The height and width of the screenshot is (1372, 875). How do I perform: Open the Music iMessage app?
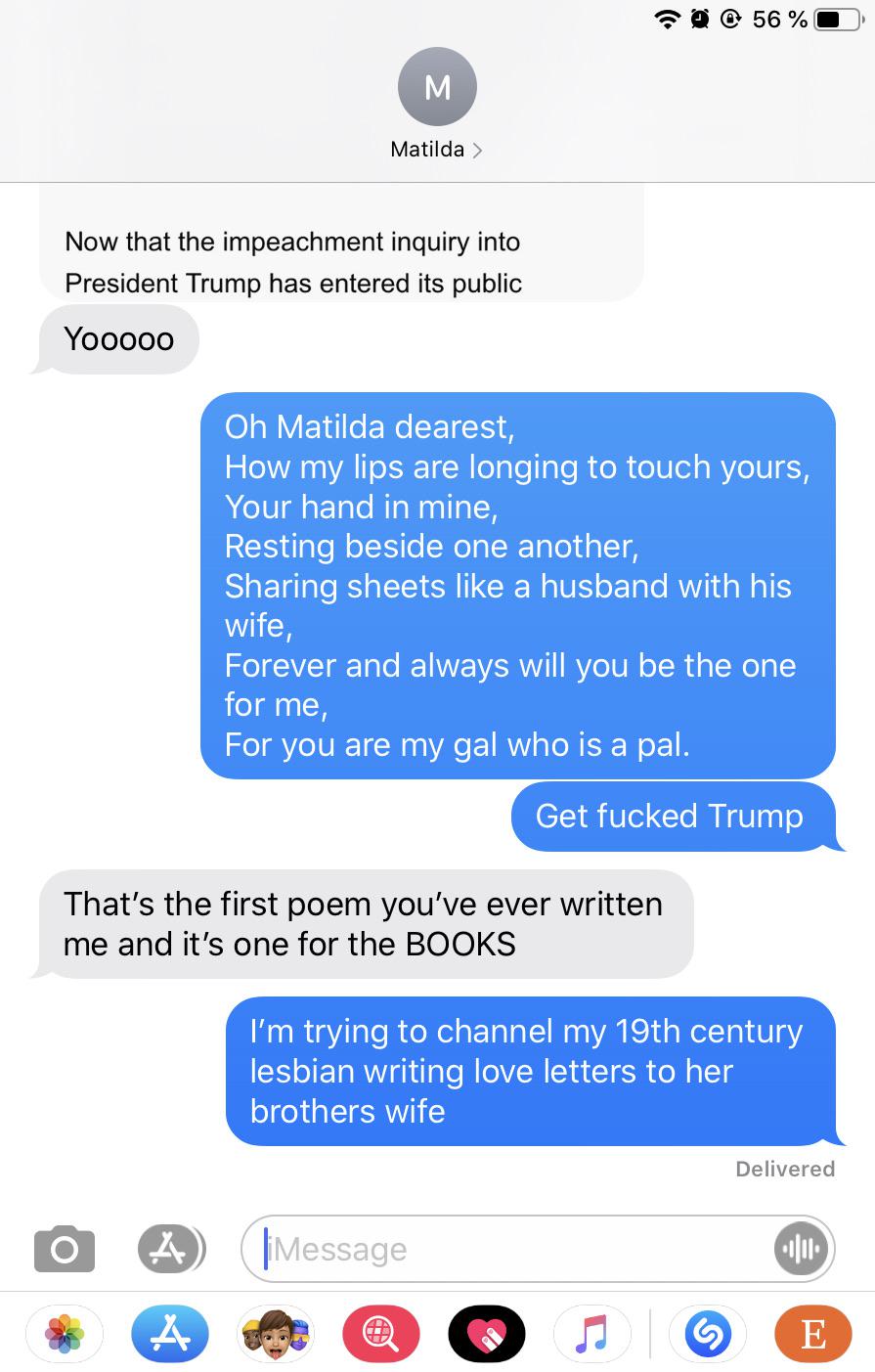[x=592, y=1334]
